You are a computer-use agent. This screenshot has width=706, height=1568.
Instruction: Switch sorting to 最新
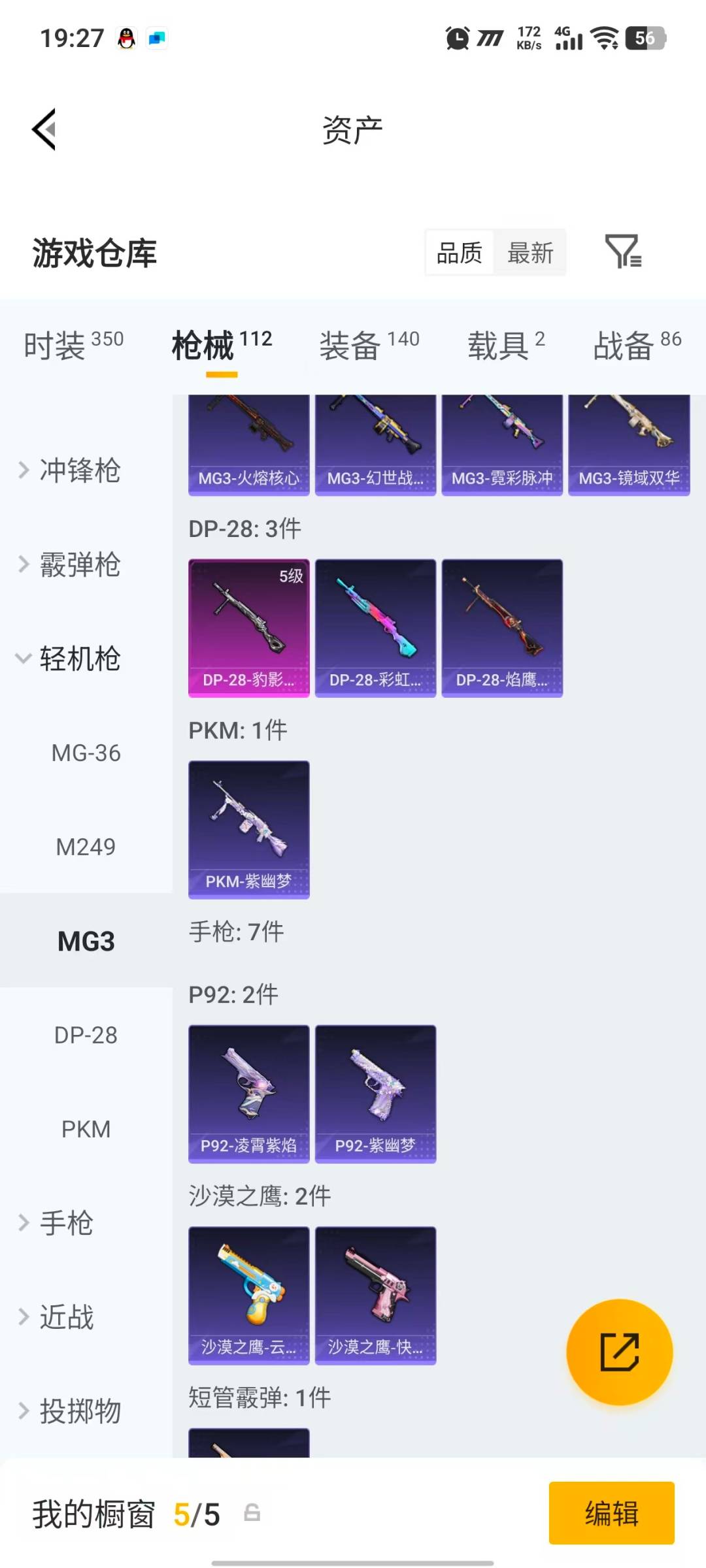tap(531, 252)
